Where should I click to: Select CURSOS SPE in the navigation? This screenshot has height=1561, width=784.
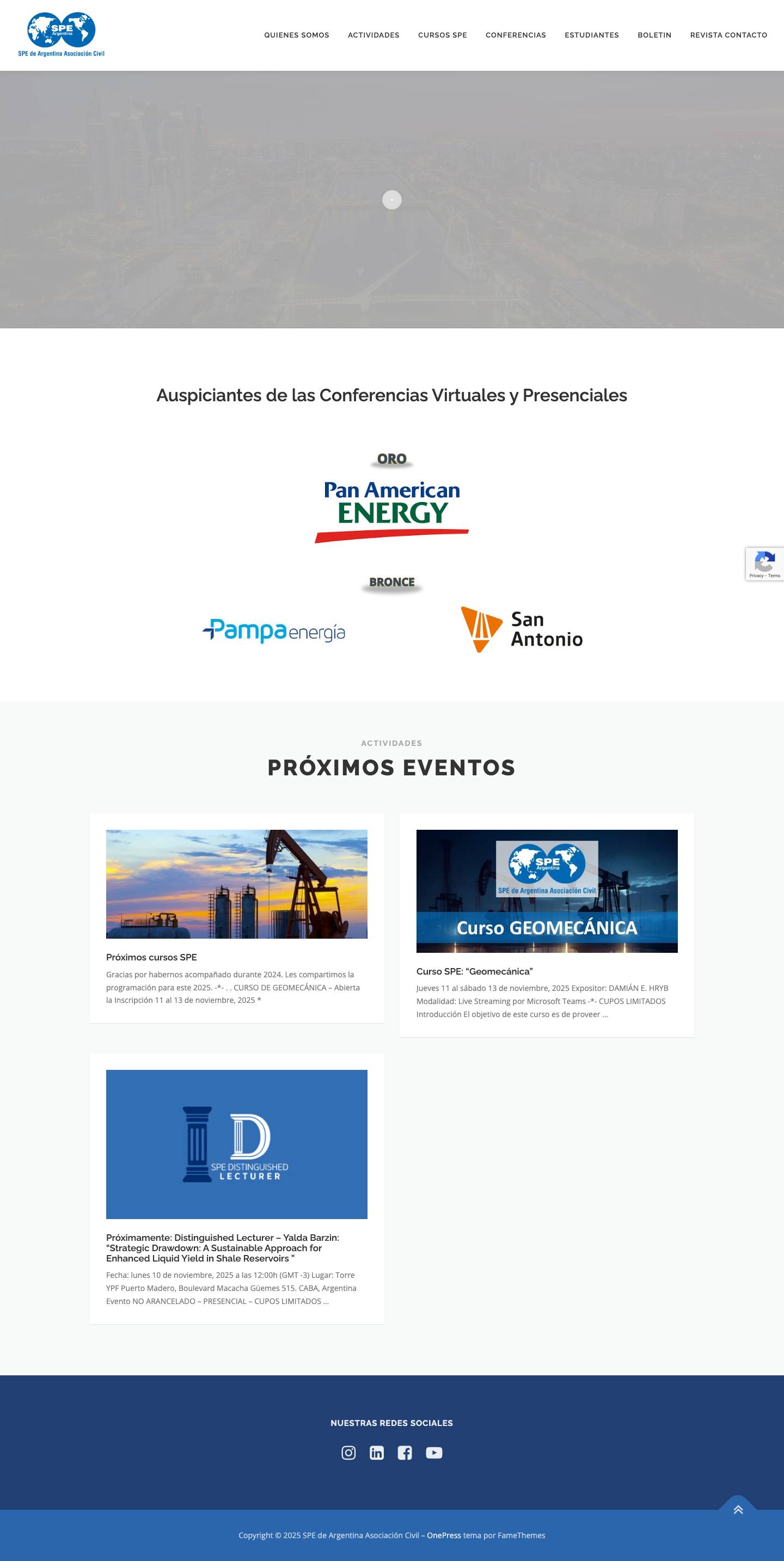(442, 35)
